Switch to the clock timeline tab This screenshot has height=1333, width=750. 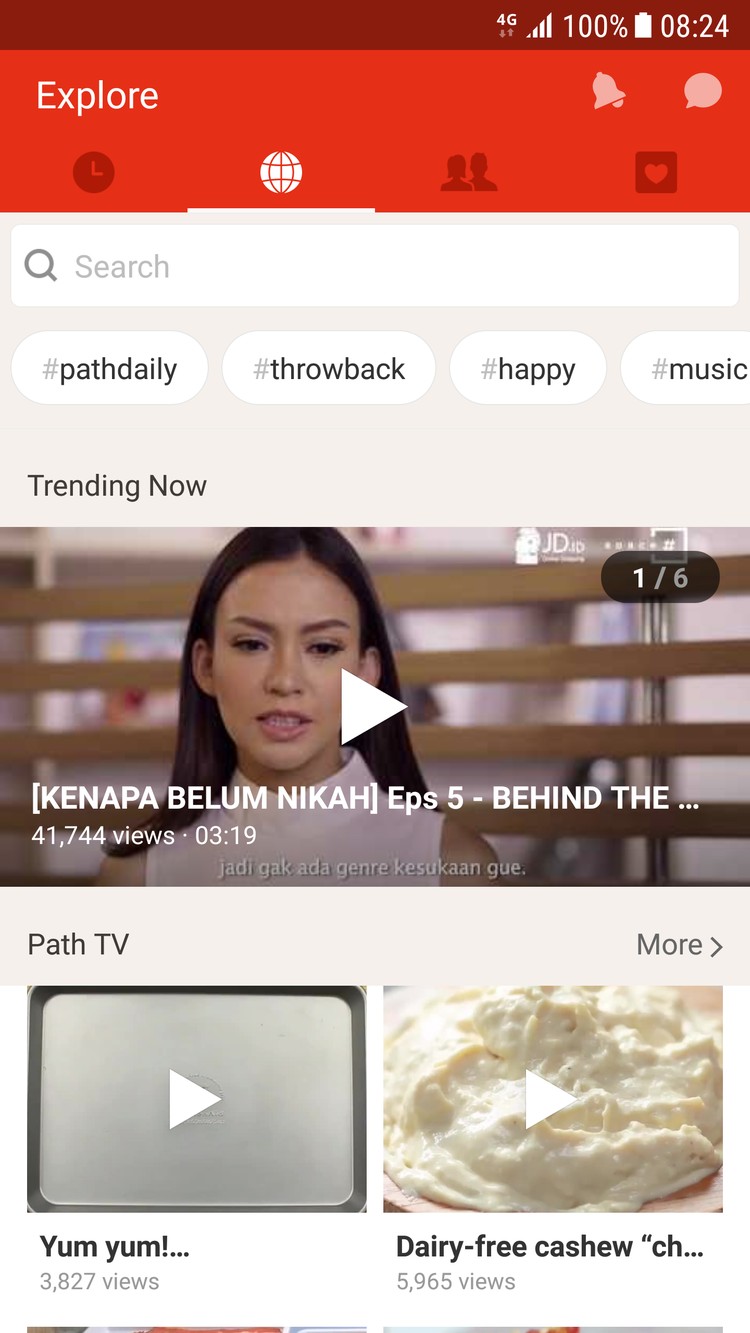[x=94, y=173]
